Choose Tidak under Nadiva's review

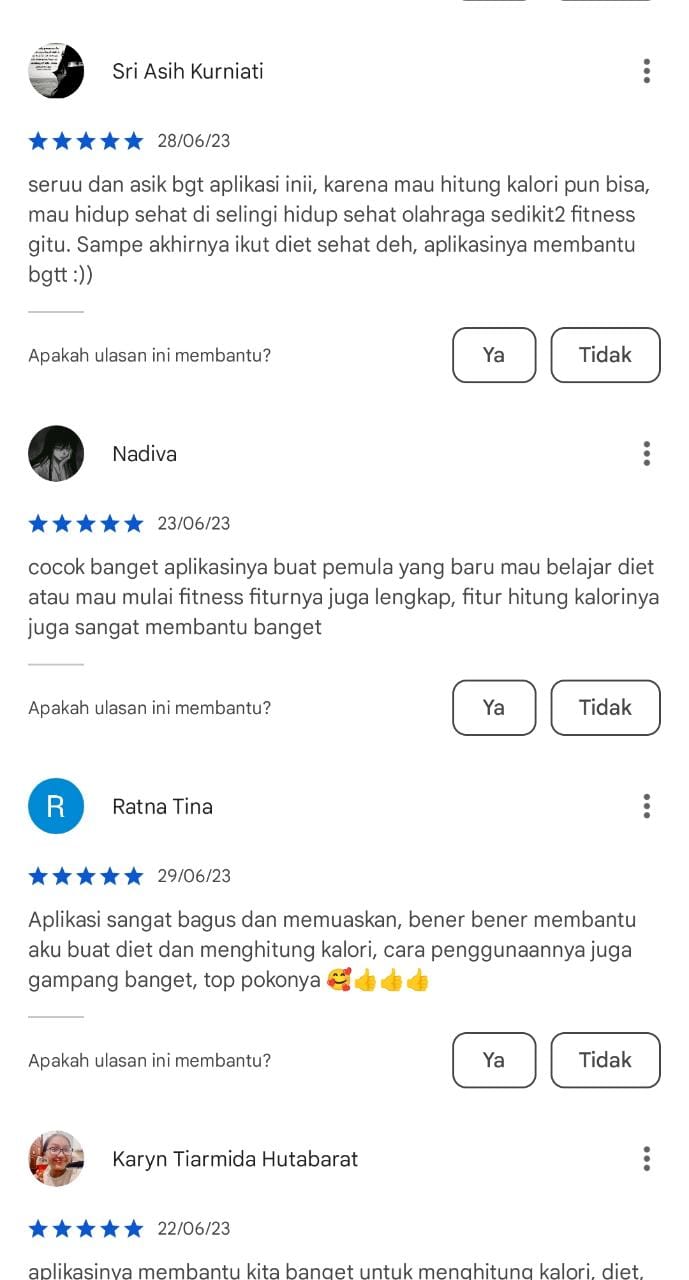tap(605, 708)
